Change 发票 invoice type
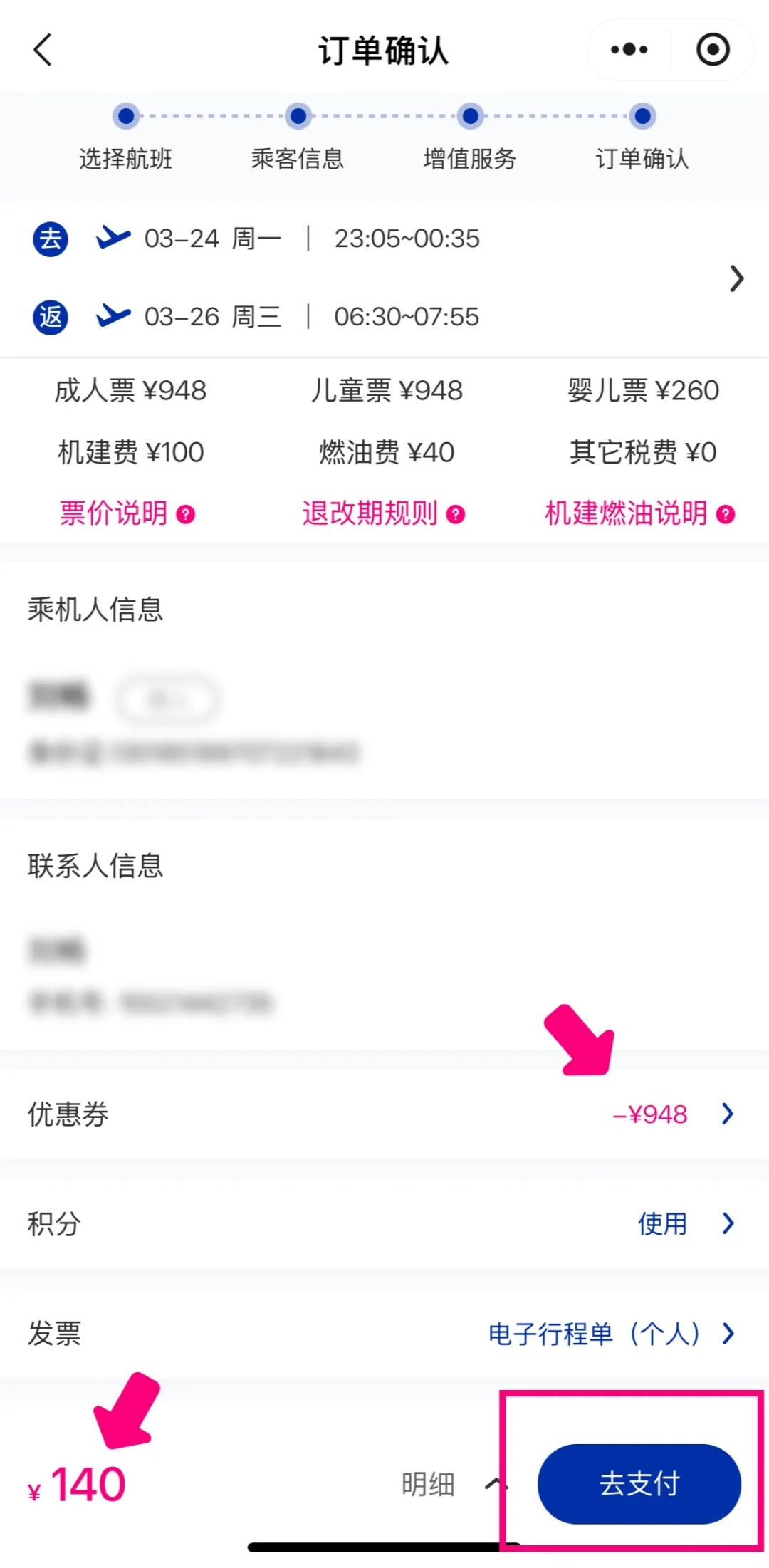769x1568 pixels. click(611, 1333)
